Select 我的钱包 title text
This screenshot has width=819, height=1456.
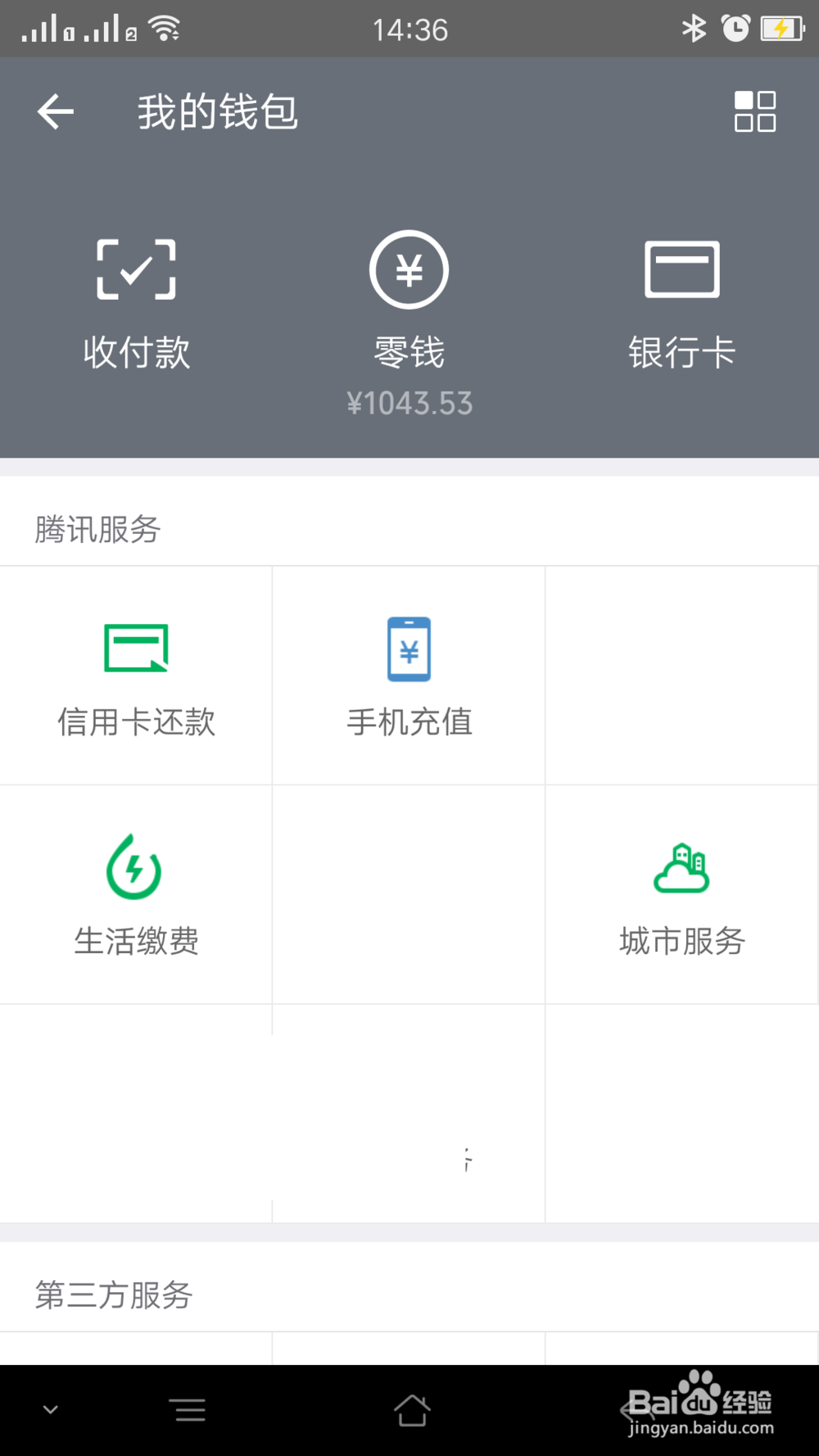tap(217, 112)
